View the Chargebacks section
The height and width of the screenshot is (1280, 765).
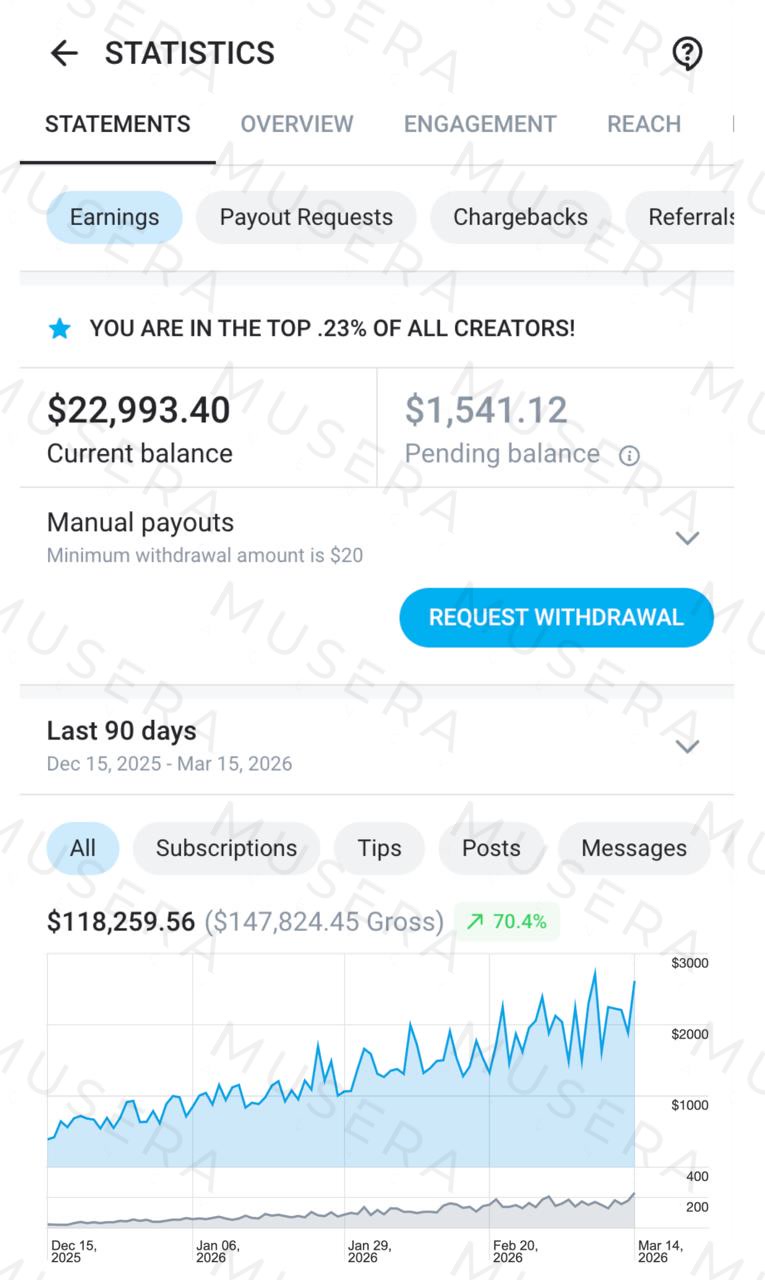point(520,217)
